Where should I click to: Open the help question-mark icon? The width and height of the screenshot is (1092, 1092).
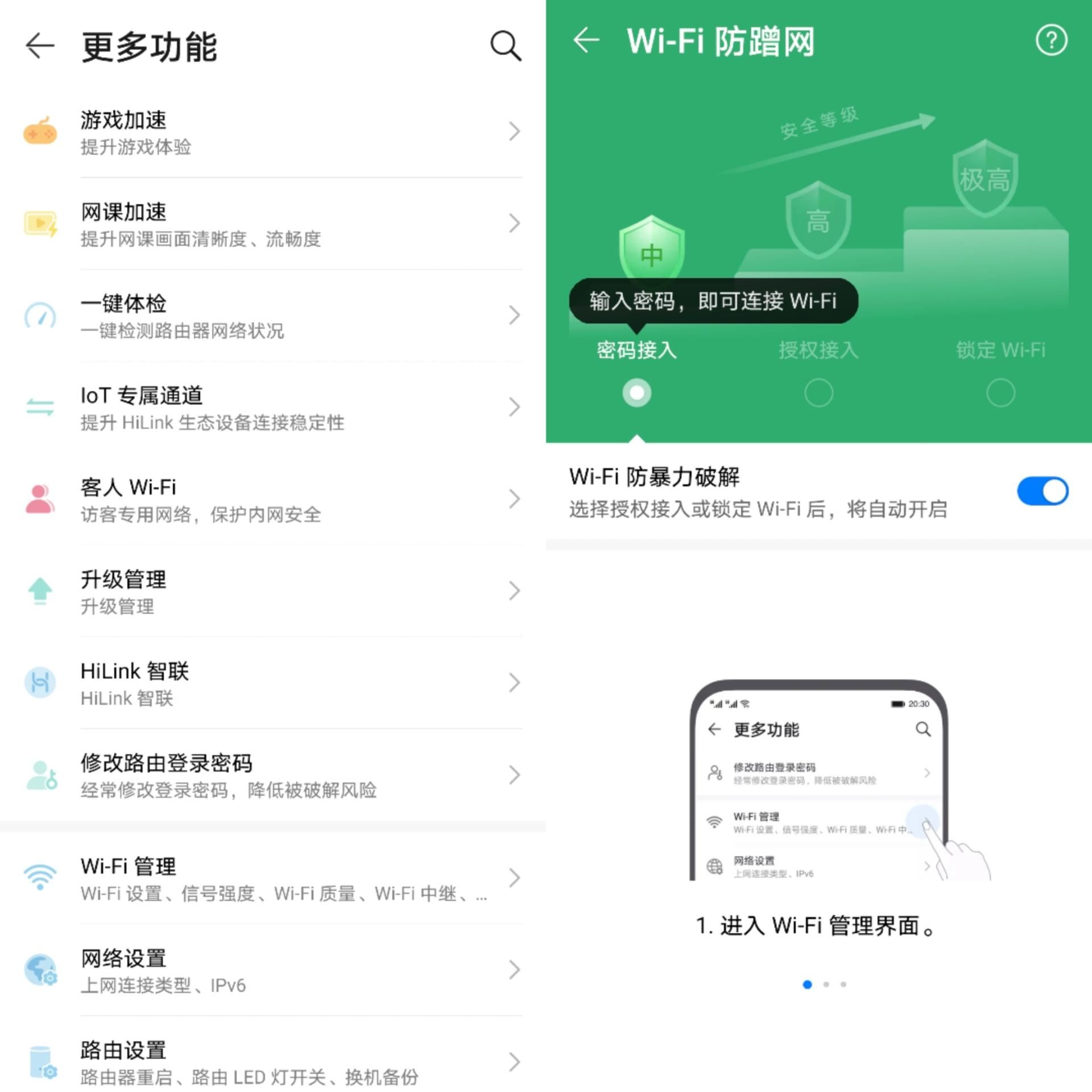[1051, 40]
